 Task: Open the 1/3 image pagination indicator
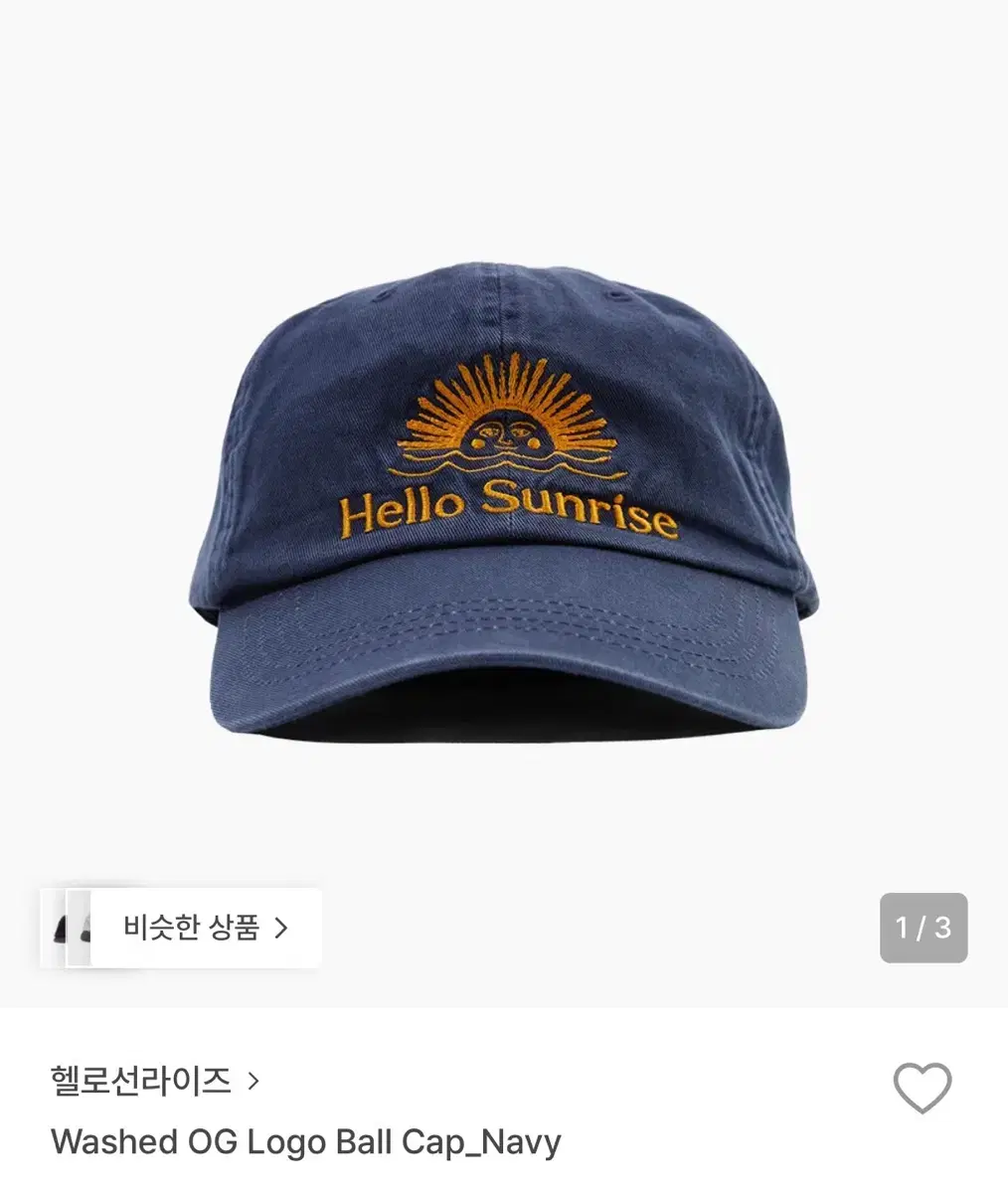(924, 928)
